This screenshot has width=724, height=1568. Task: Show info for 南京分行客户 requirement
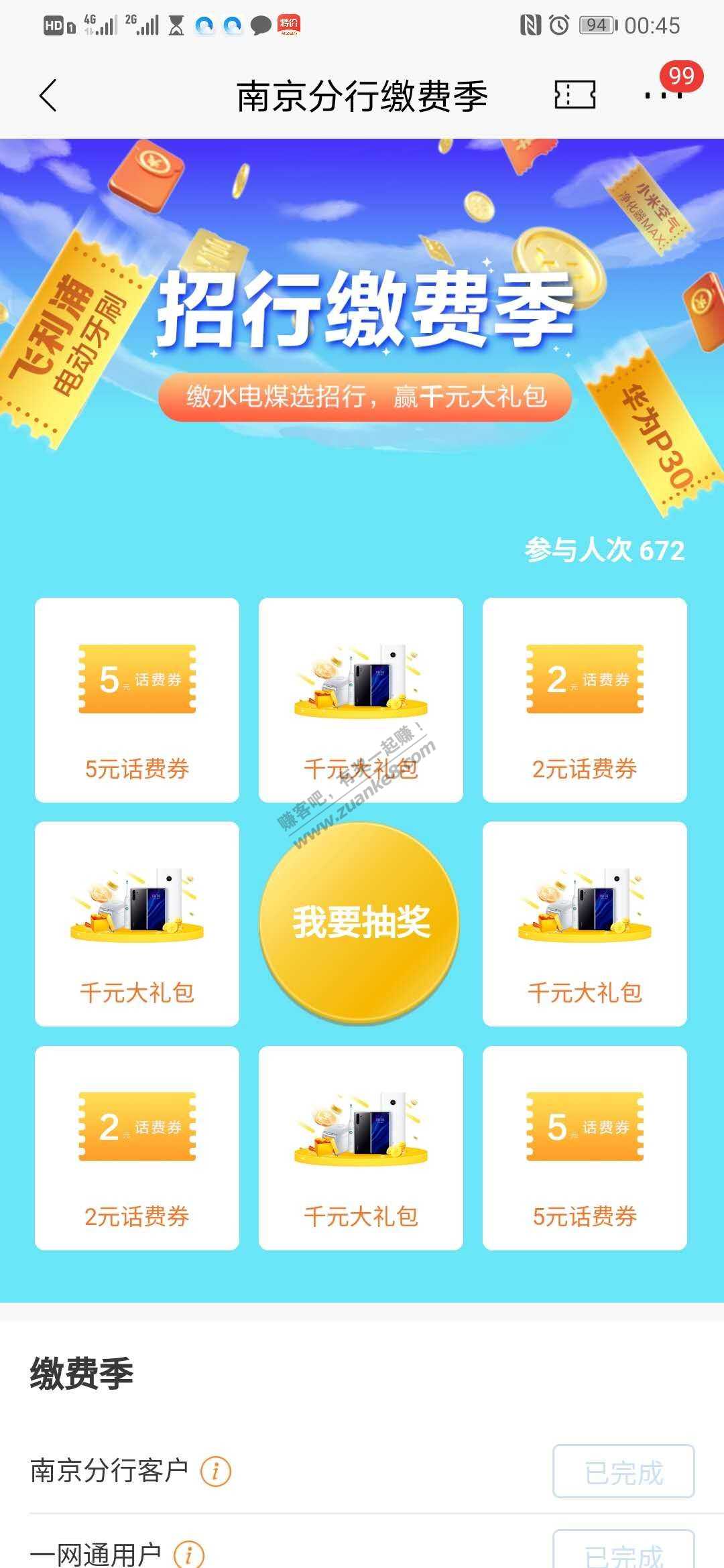click(x=216, y=1472)
